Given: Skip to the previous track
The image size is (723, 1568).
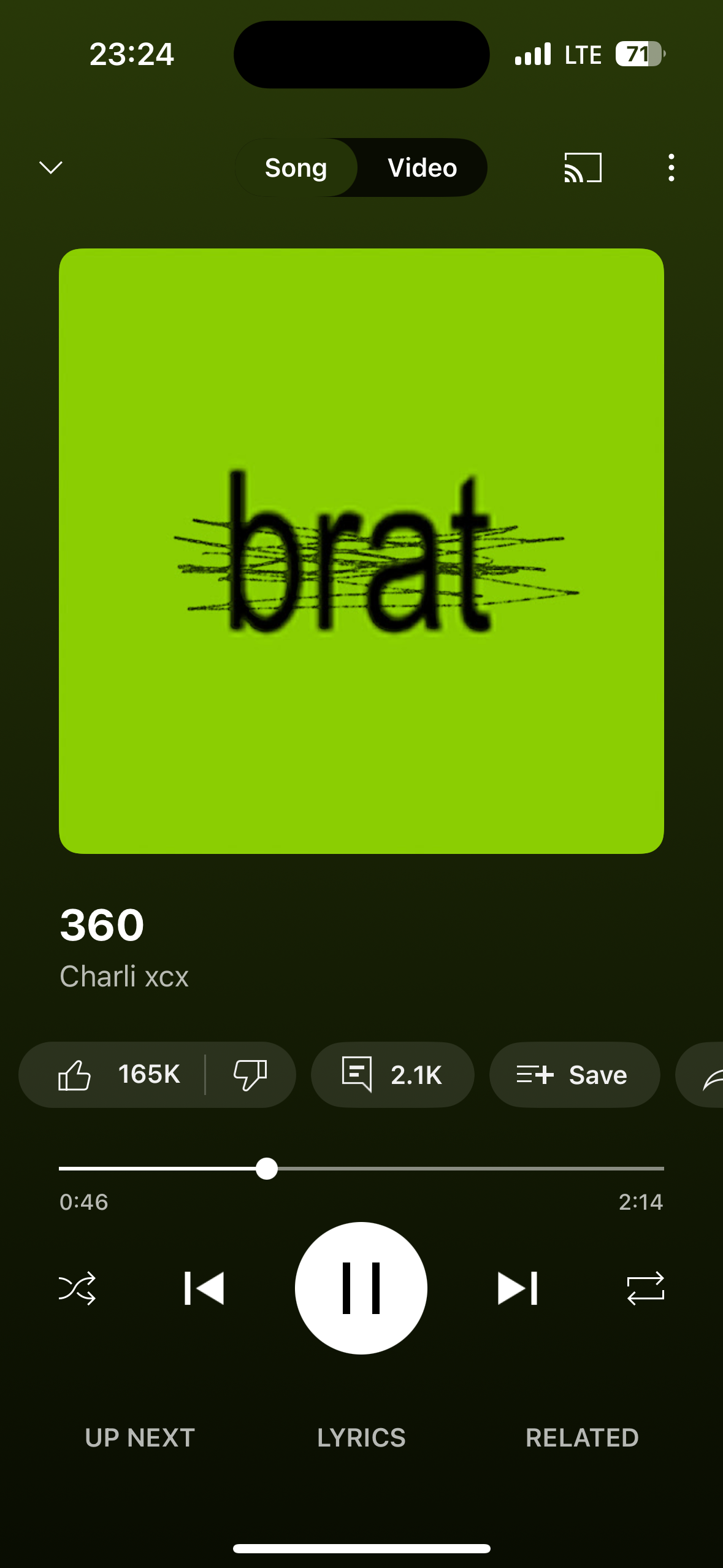Looking at the screenshot, I should click(204, 1288).
